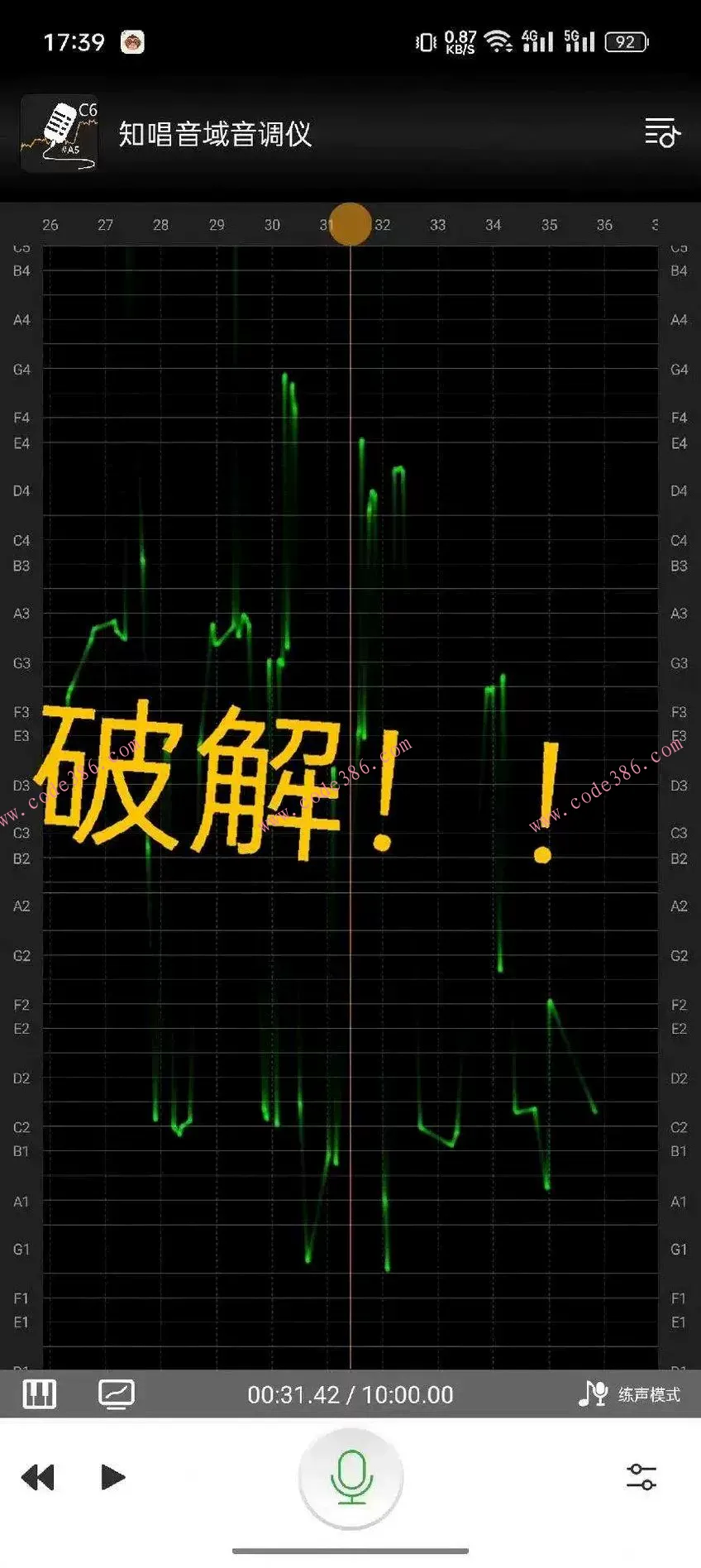This screenshot has width=701, height=1568.
Task: Toggle the keyboard overlay on the chart
Action: coord(39,1394)
